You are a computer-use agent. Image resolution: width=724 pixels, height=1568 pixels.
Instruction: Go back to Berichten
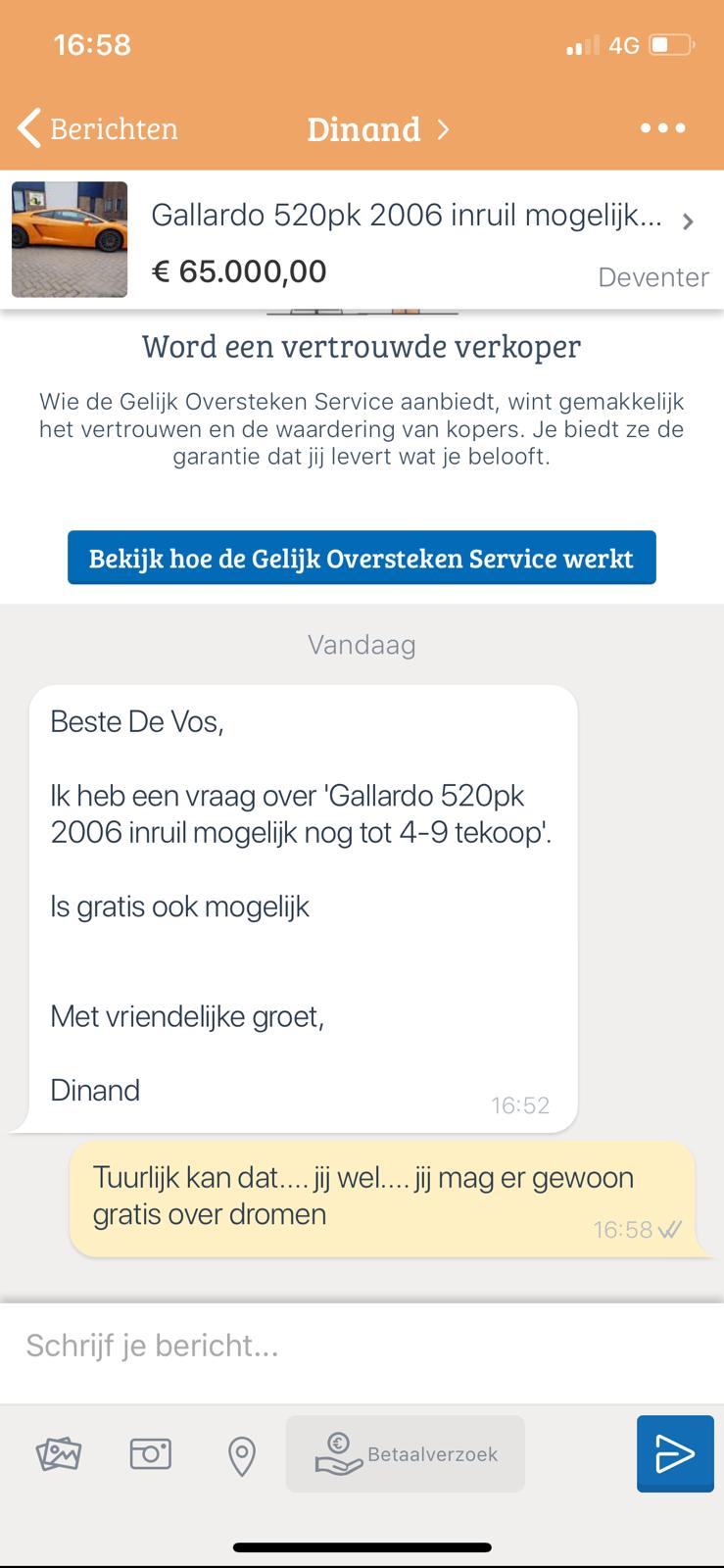98,128
